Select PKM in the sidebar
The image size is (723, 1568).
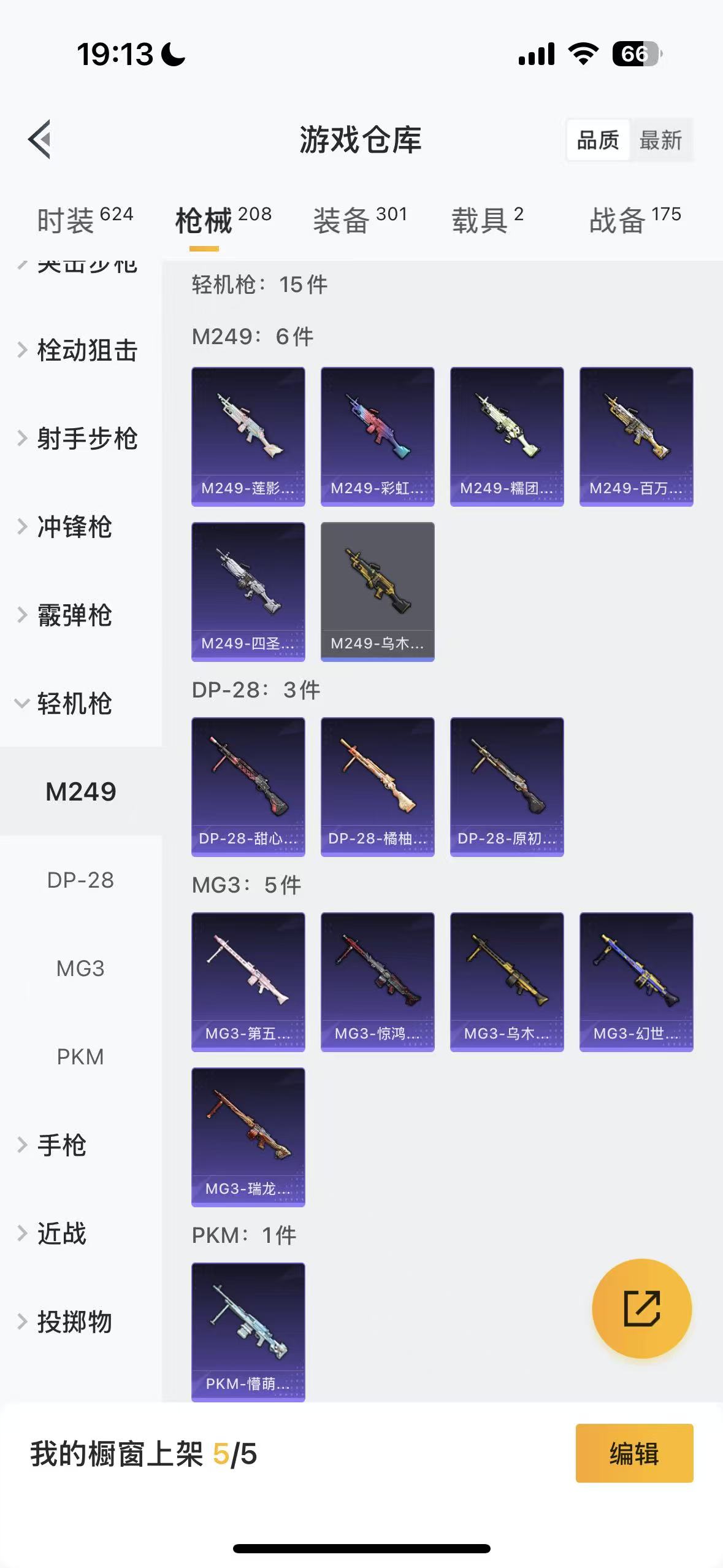point(80,1057)
